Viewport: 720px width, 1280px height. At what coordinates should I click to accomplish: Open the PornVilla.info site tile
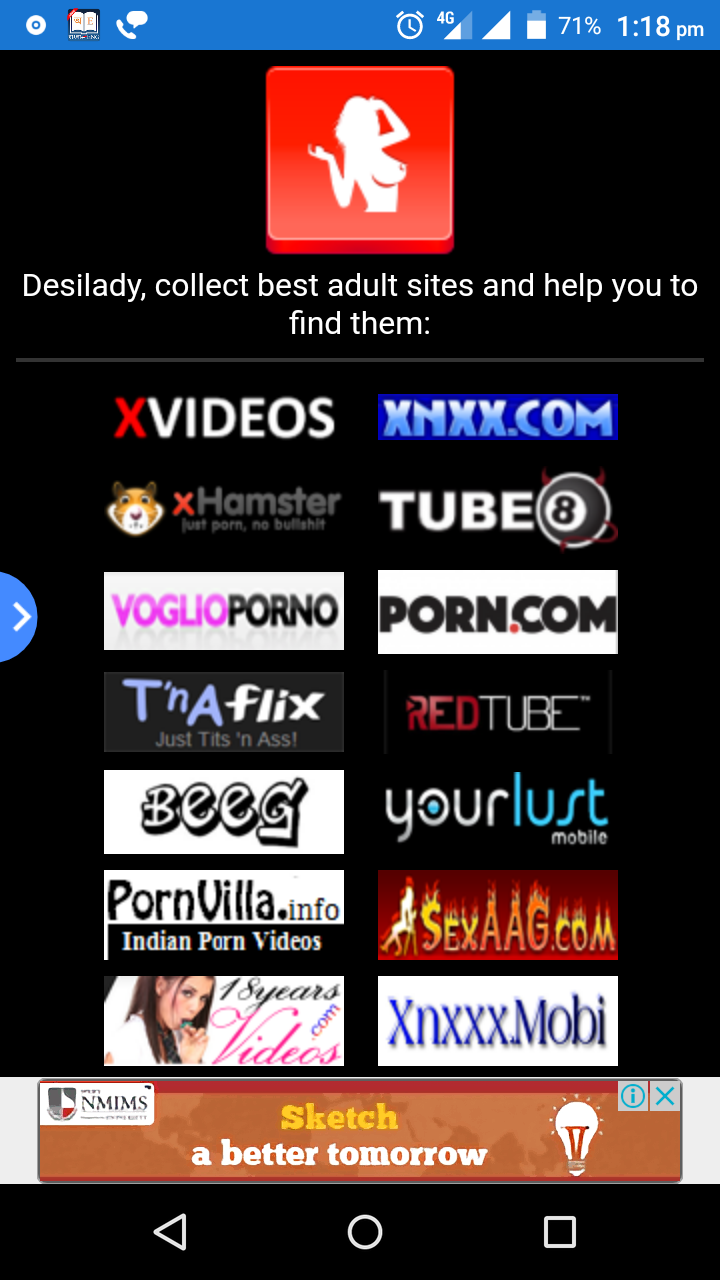pos(224,915)
